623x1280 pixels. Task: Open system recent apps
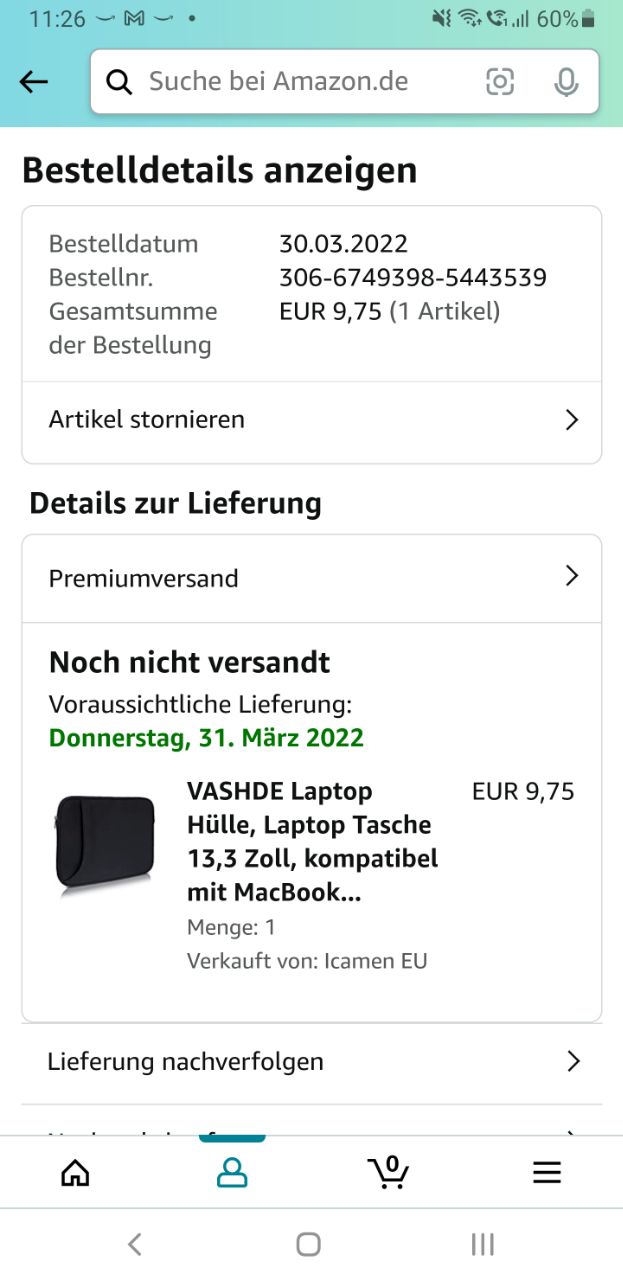click(483, 1244)
